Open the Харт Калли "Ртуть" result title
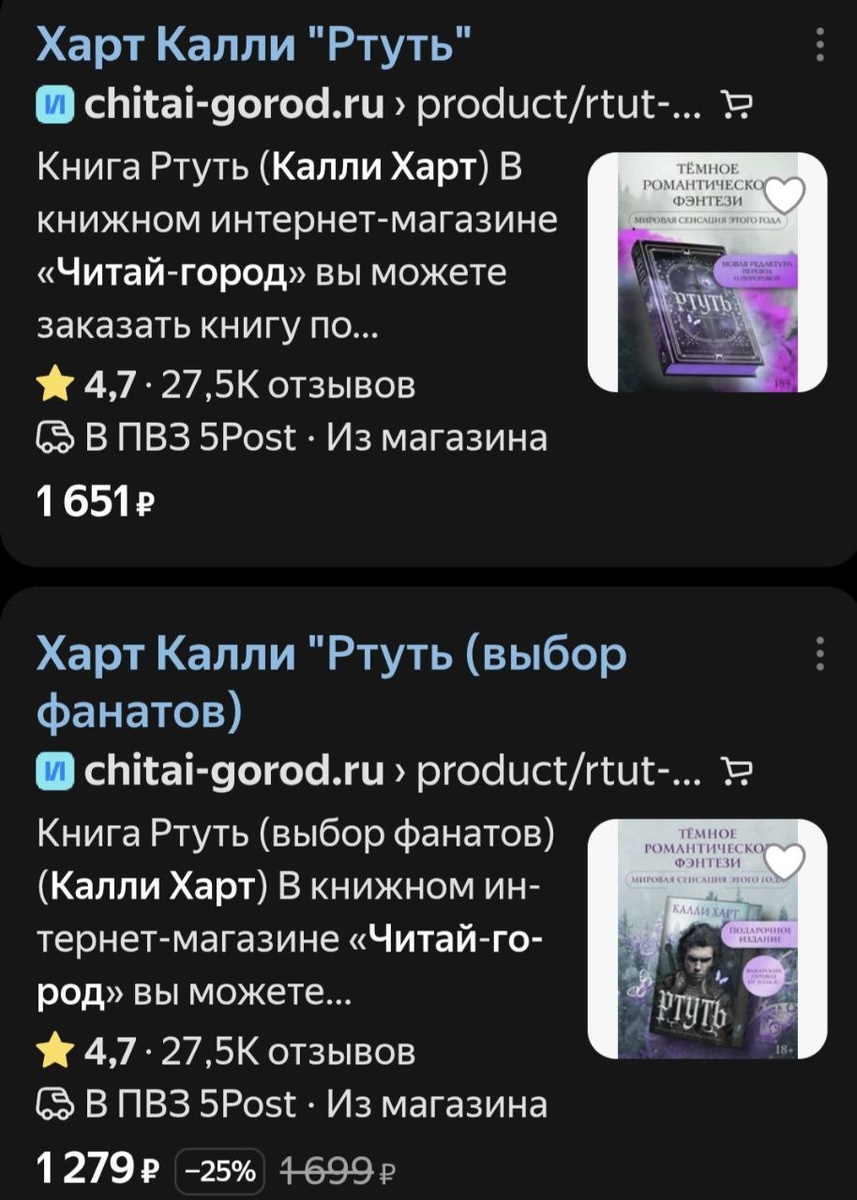 [x=254, y=45]
